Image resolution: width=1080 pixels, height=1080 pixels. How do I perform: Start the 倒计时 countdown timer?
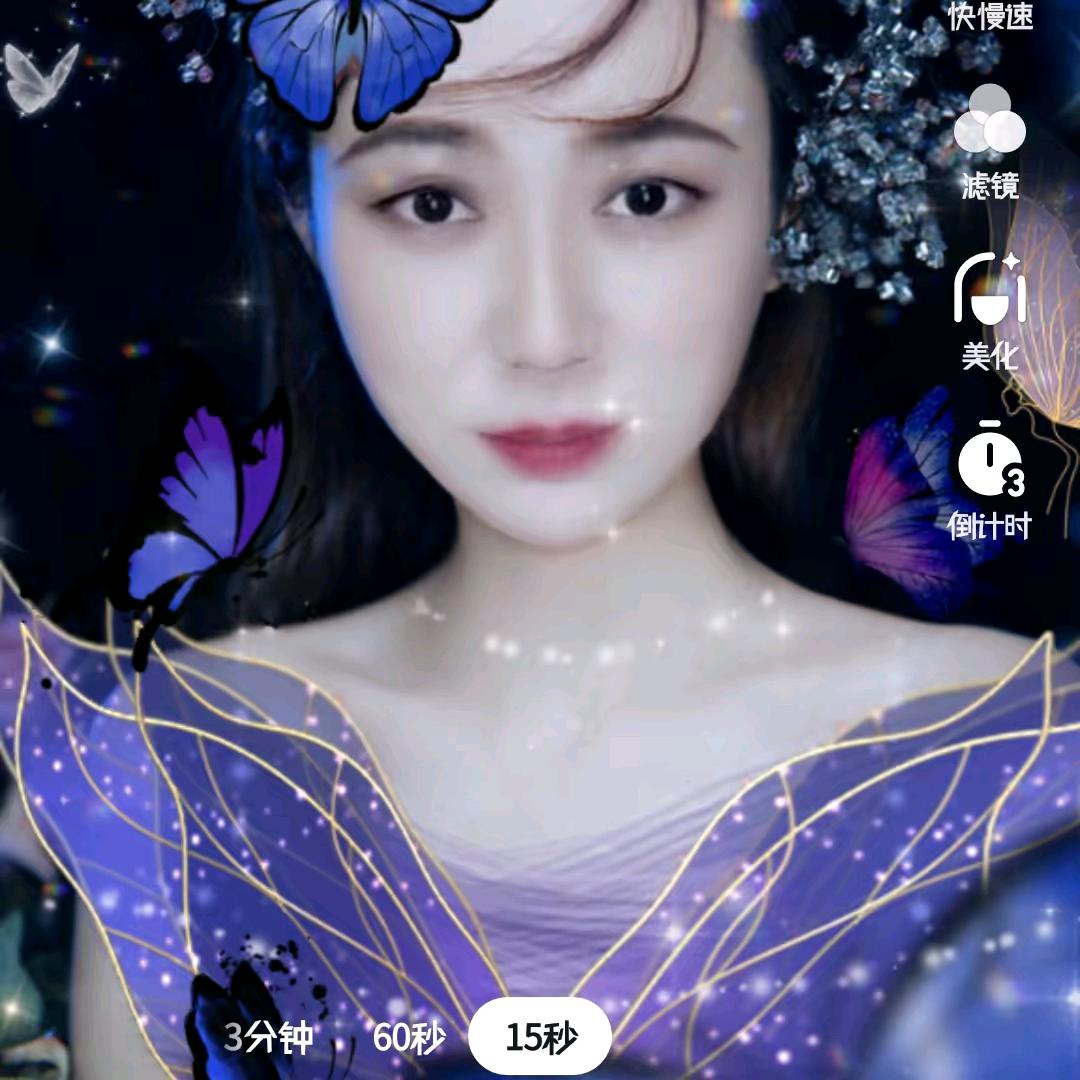(990, 475)
